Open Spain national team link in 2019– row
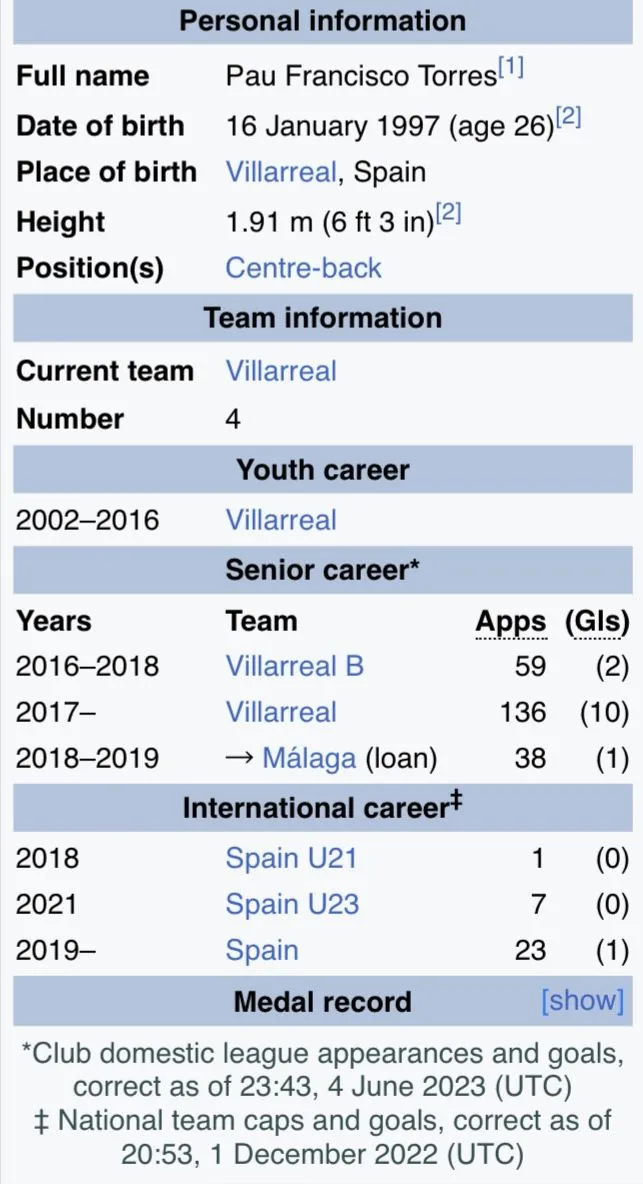 click(x=261, y=950)
